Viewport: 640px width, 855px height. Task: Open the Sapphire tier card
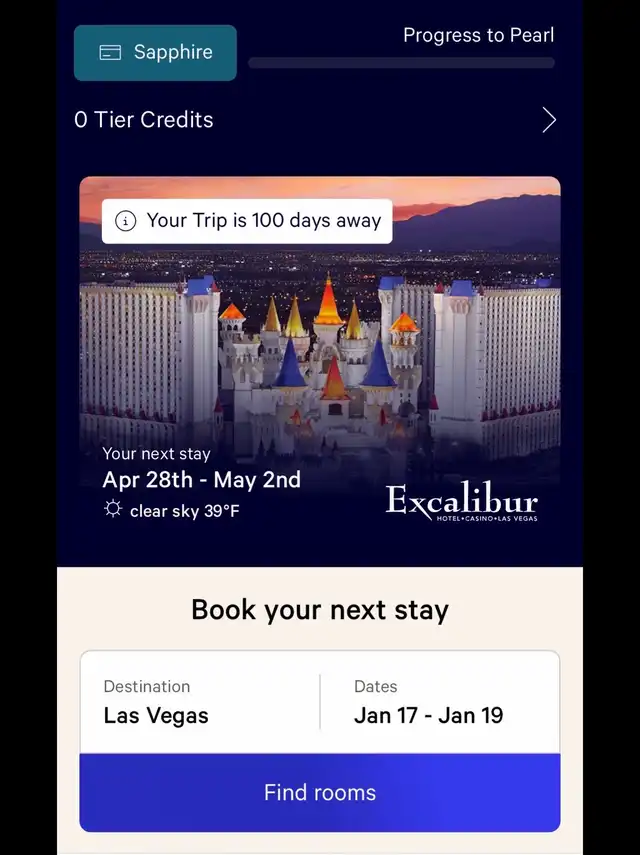[155, 53]
